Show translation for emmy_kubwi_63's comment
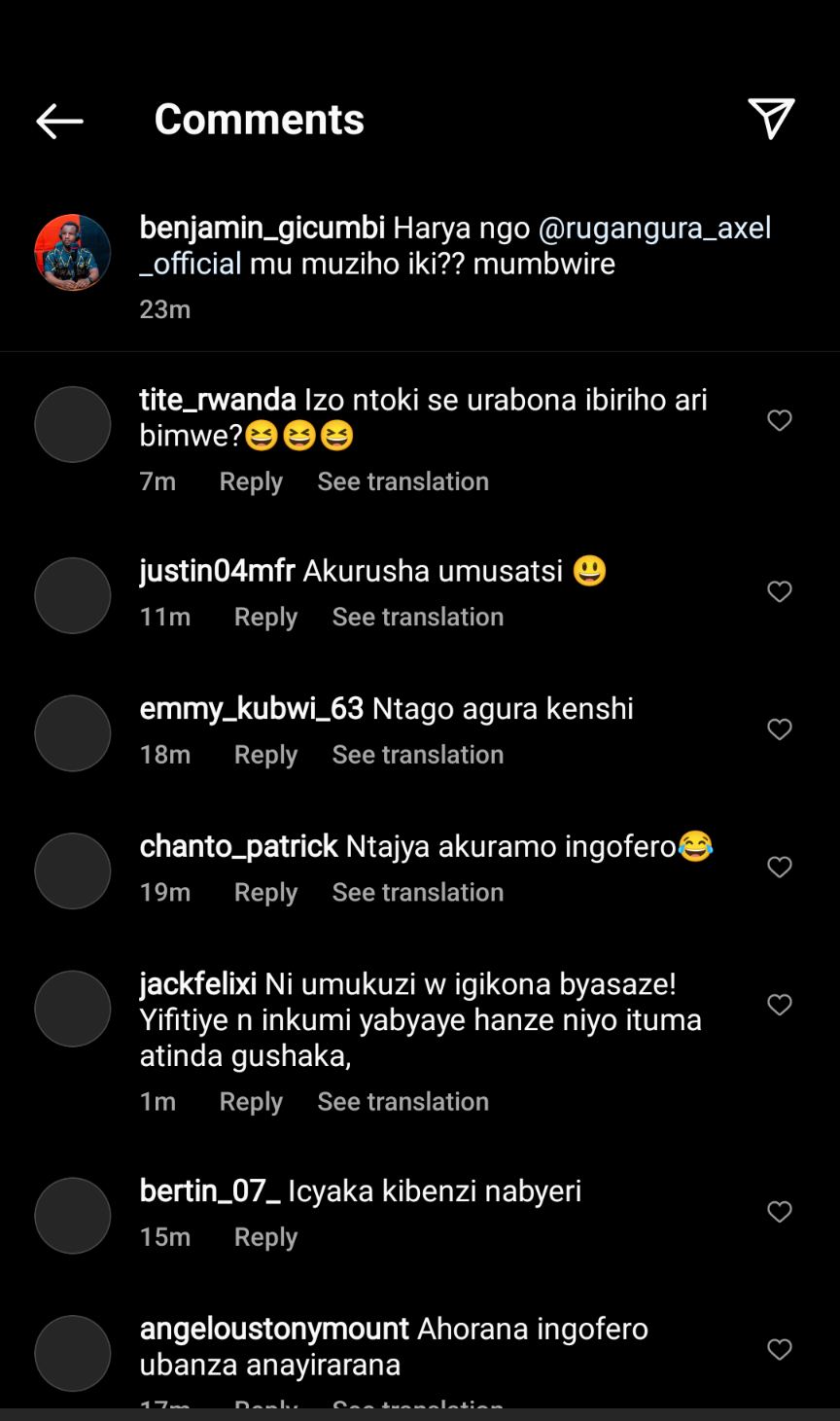This screenshot has width=840, height=1421. point(418,755)
